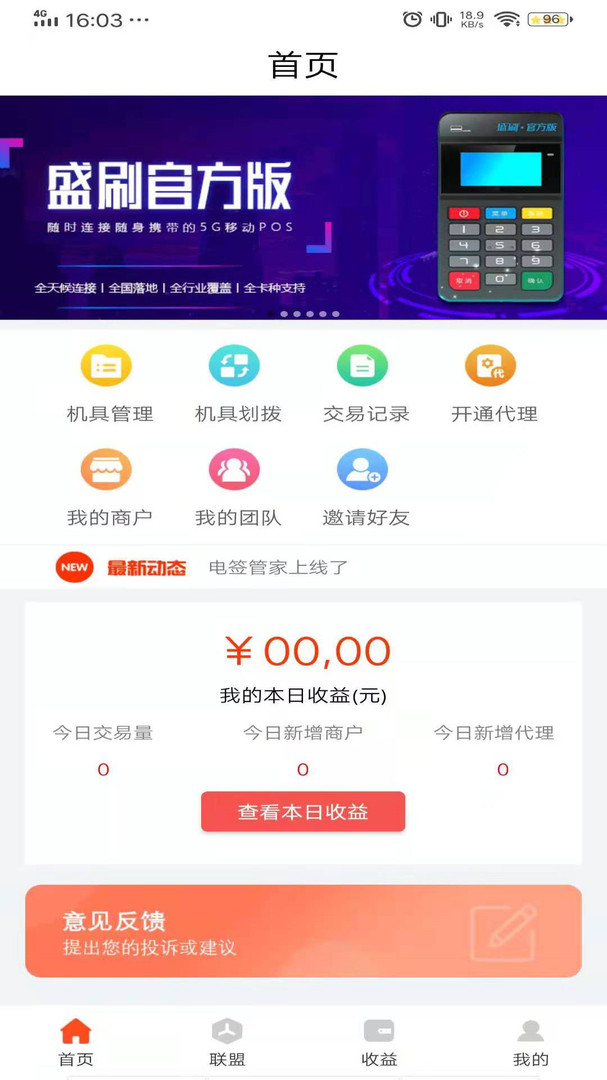Open the 意见反馈 feedback card
Image resolution: width=607 pixels, height=1080 pixels.
pyautogui.click(x=303, y=931)
